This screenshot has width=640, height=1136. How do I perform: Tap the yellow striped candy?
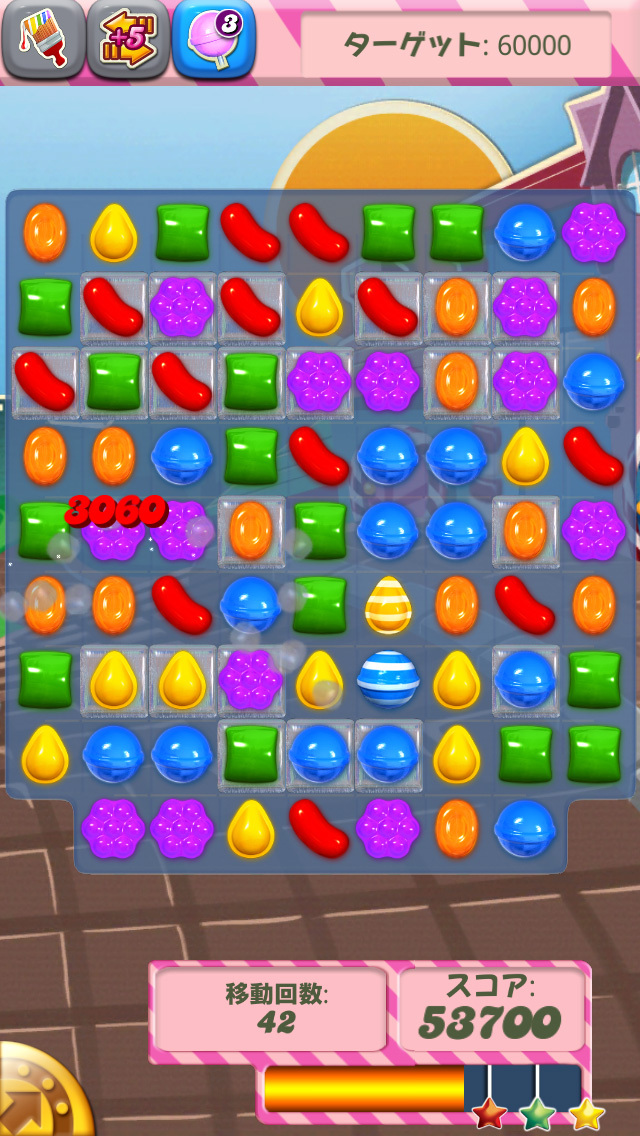click(388, 605)
